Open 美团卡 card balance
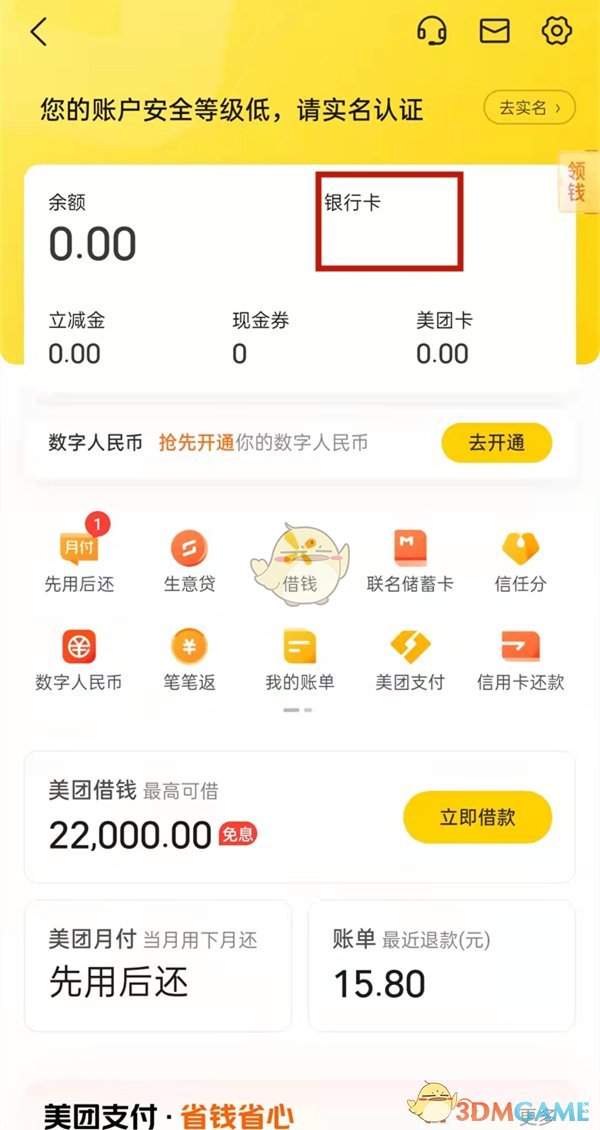The image size is (600, 1130). coord(443,338)
